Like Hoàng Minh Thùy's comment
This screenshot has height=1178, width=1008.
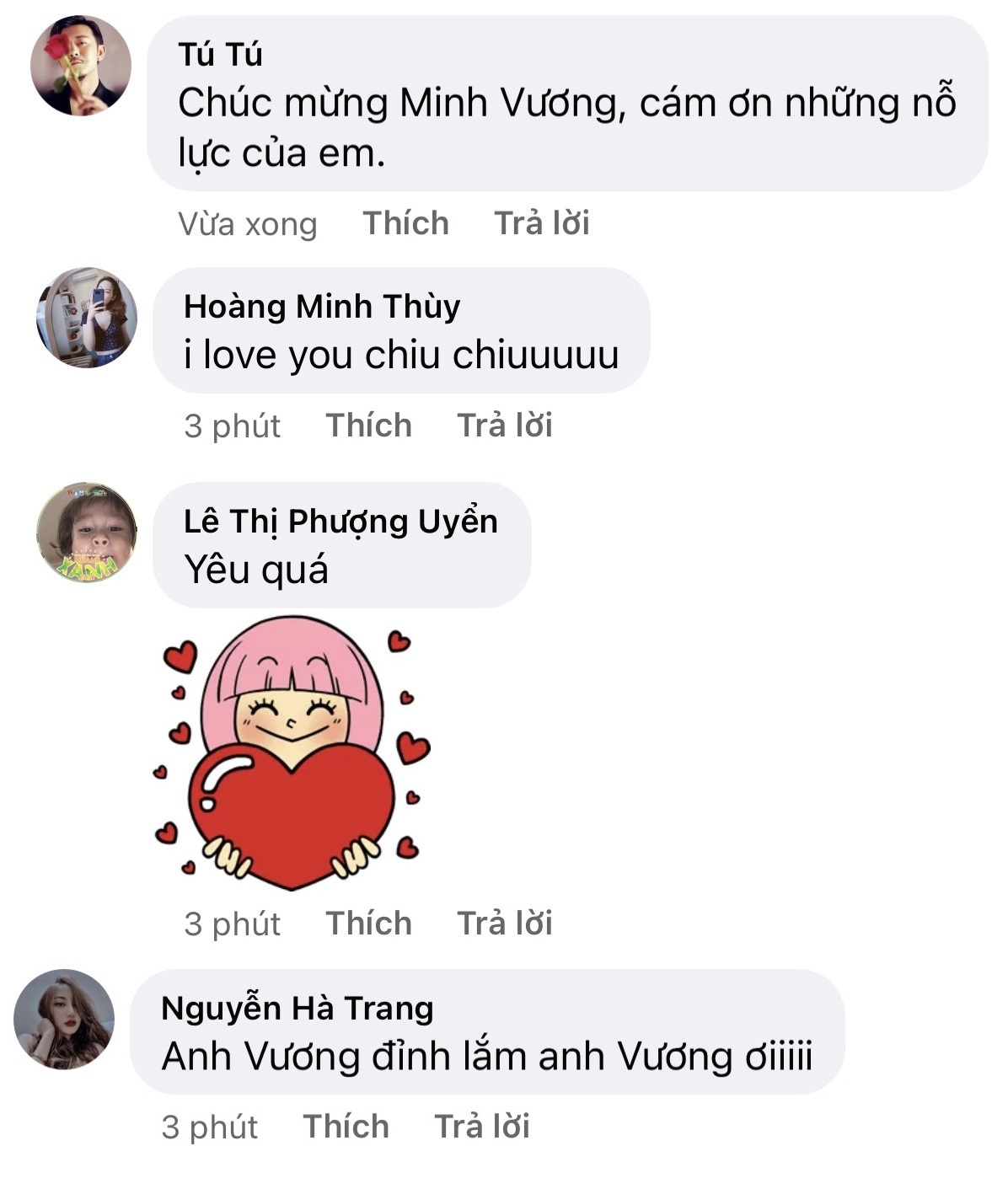[368, 426]
